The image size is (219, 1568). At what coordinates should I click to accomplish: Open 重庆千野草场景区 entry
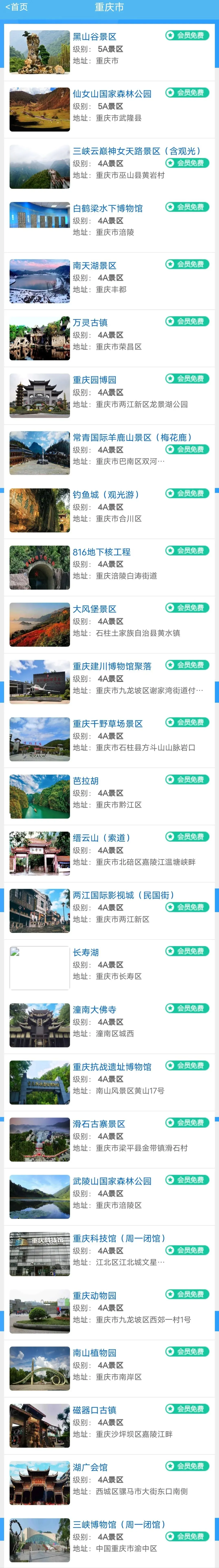[x=108, y=723]
